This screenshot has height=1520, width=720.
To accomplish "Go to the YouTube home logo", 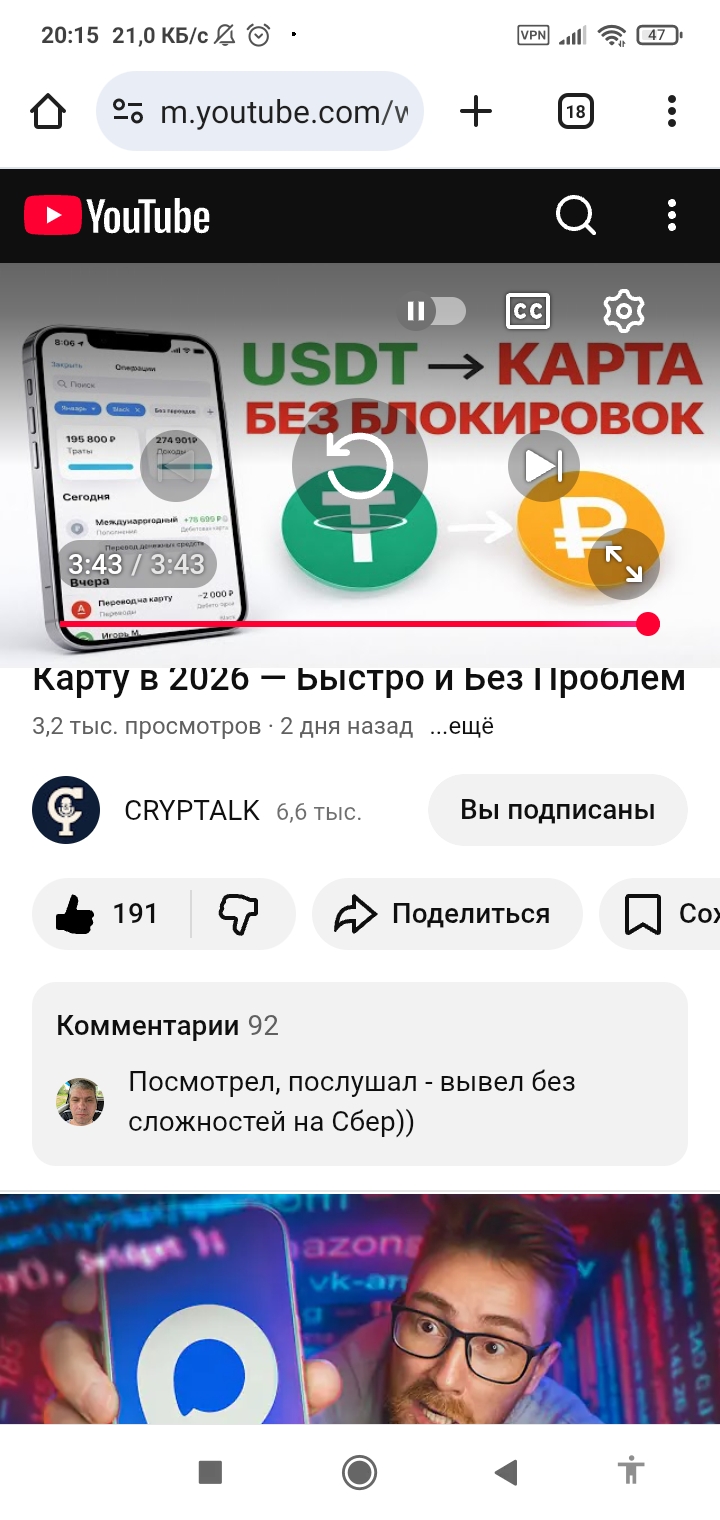I will point(117,216).
